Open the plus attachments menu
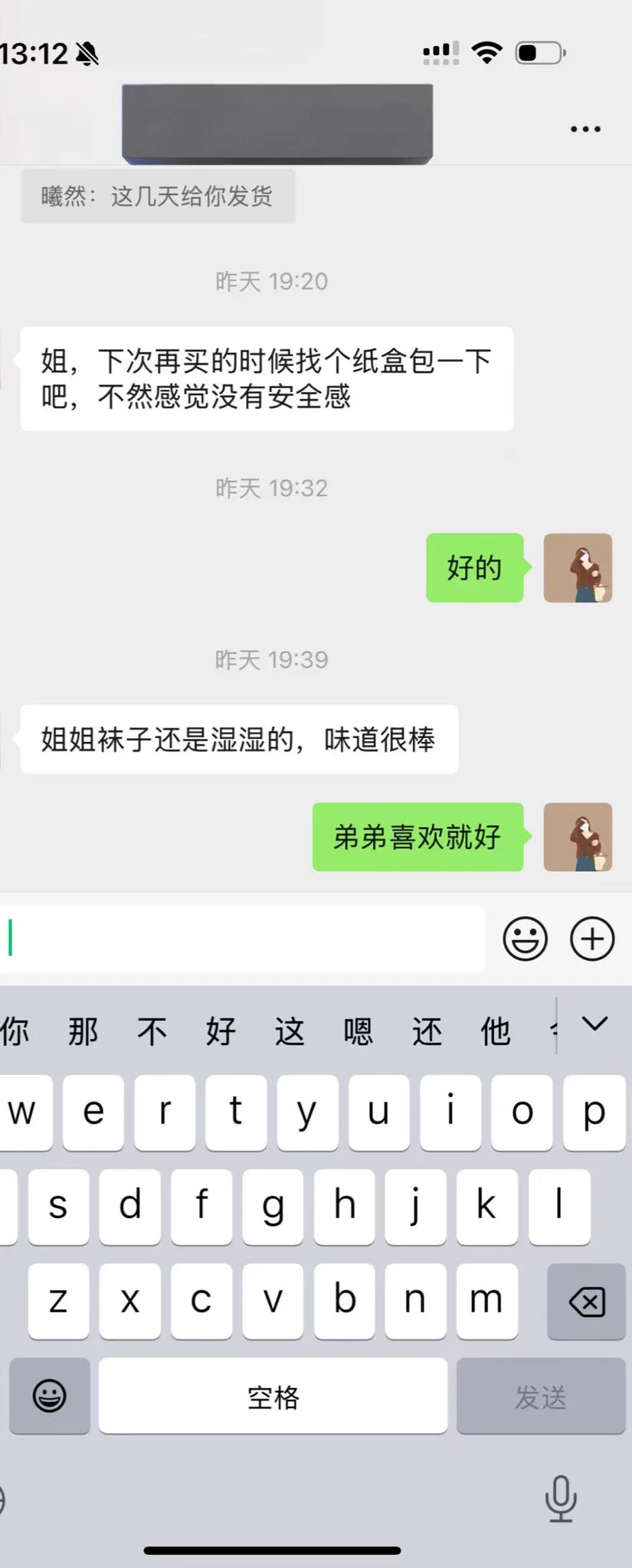Image resolution: width=632 pixels, height=1568 pixels. [592, 939]
